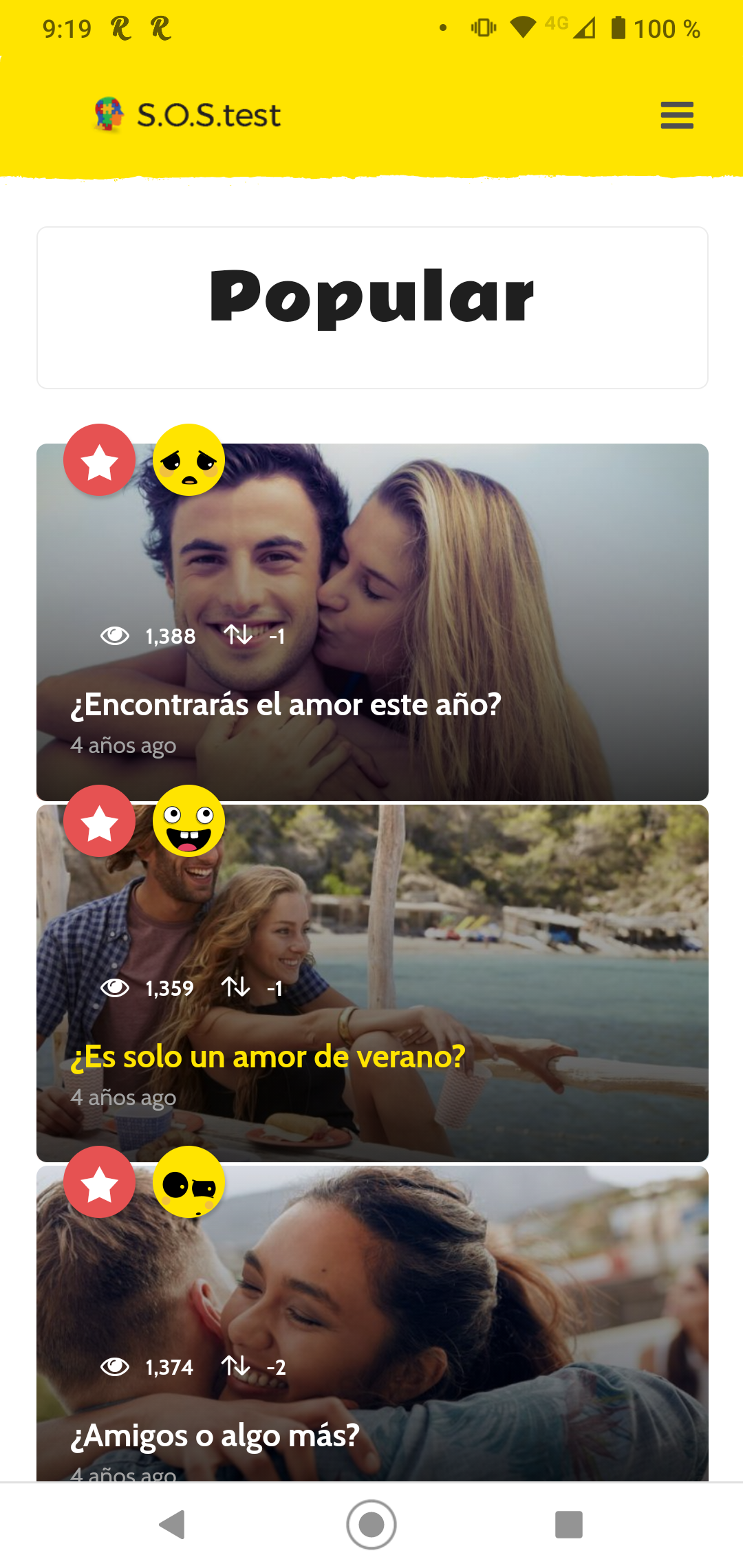The width and height of the screenshot is (743, 1568).
Task: Open the '¿Amigos o algo más?' quiz
Action: coord(215,1436)
